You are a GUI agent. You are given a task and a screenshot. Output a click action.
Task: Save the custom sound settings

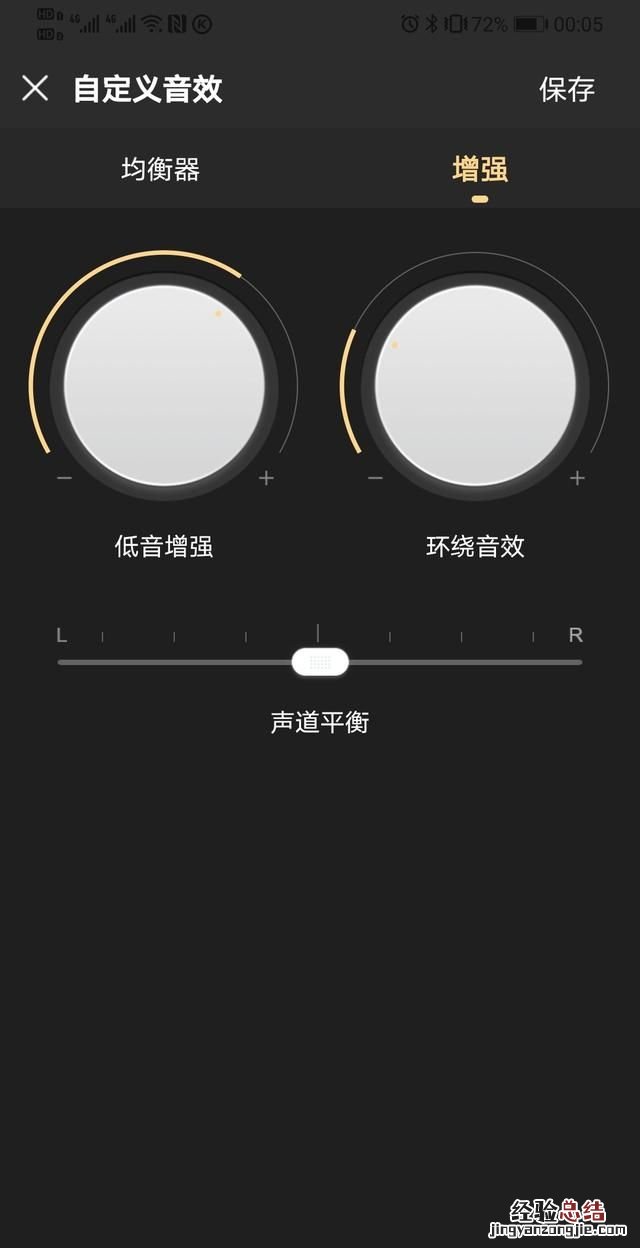567,89
